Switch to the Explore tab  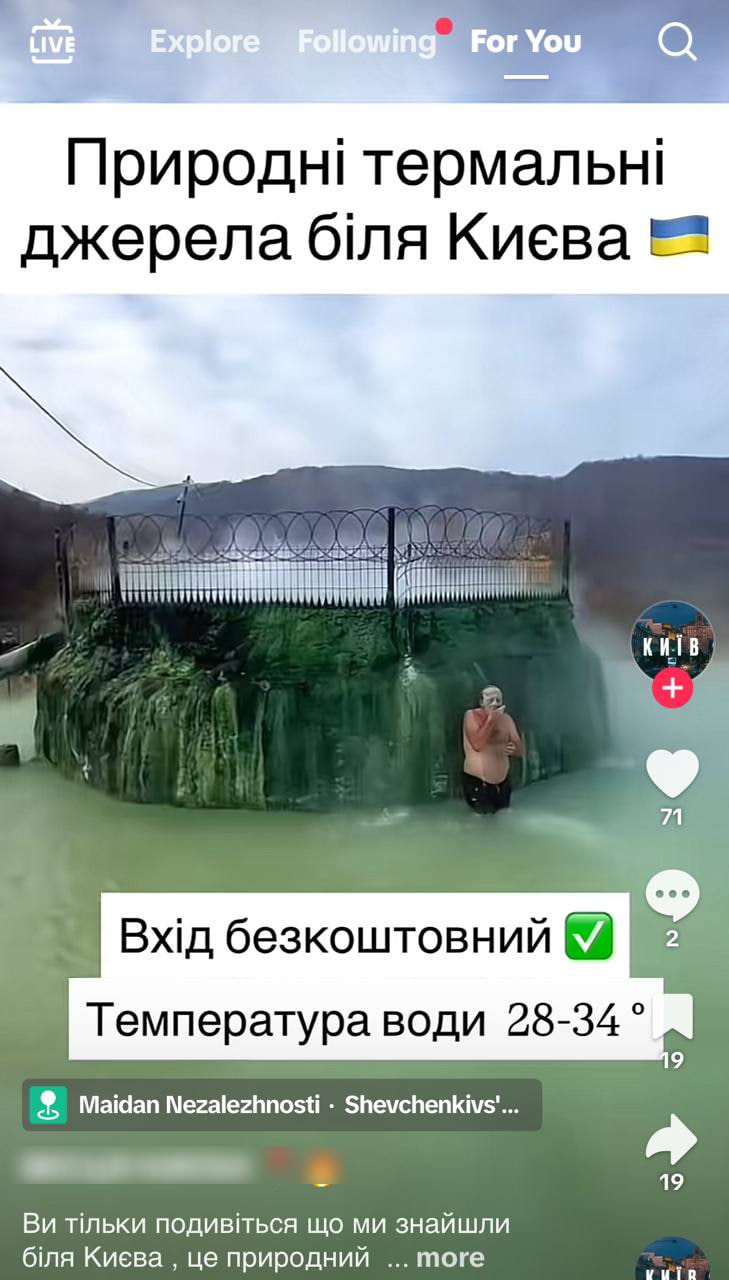click(x=205, y=42)
